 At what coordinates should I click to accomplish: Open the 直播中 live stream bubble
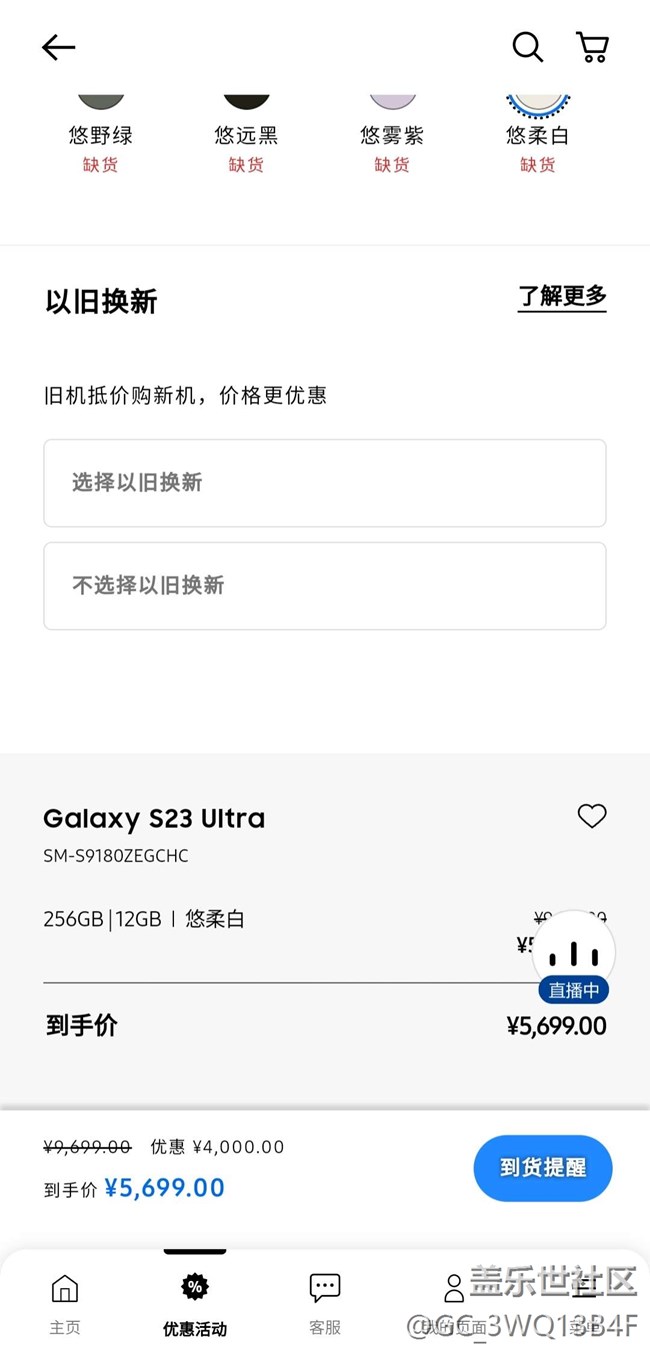[574, 957]
